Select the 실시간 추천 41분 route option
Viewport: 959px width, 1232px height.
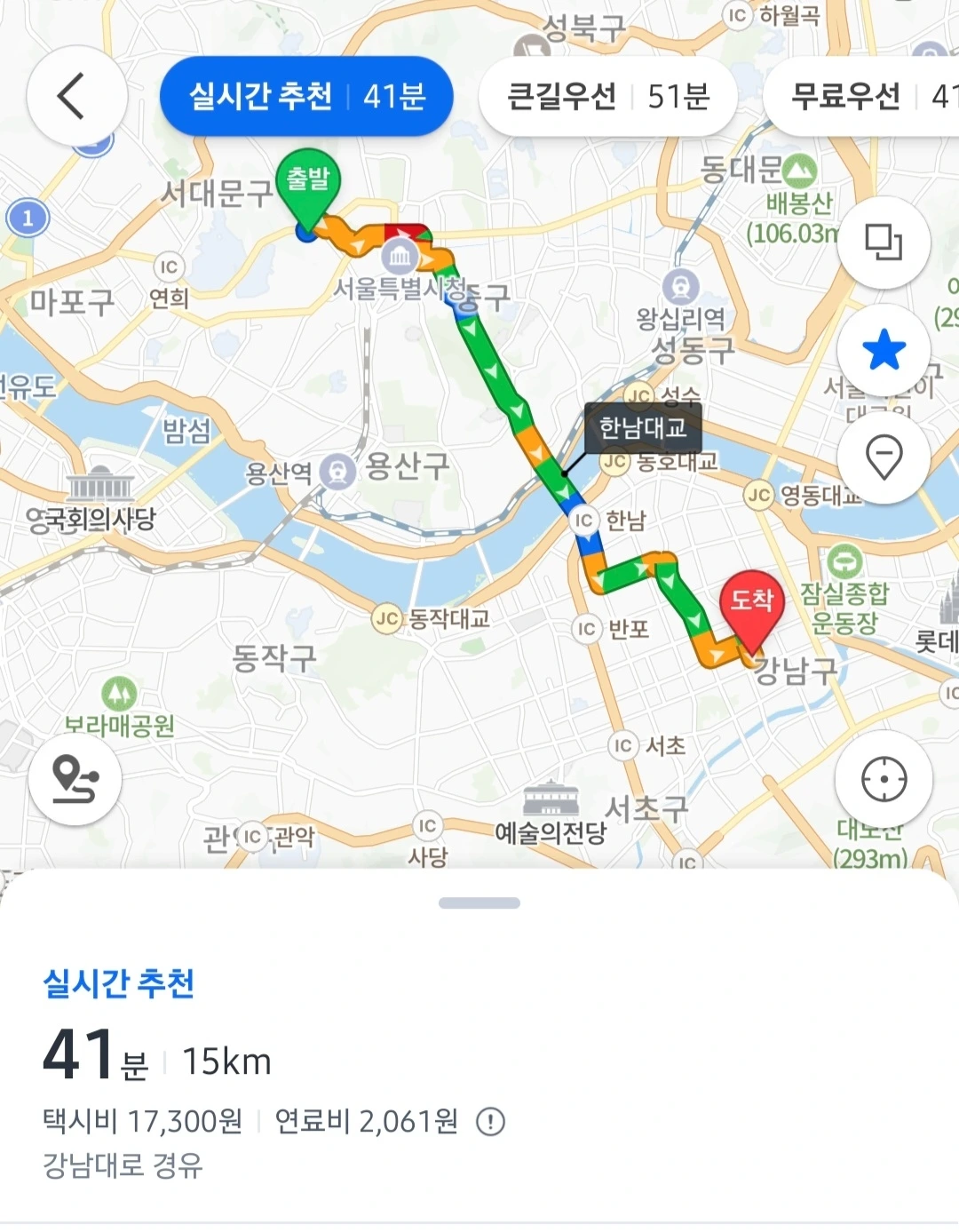(x=306, y=96)
